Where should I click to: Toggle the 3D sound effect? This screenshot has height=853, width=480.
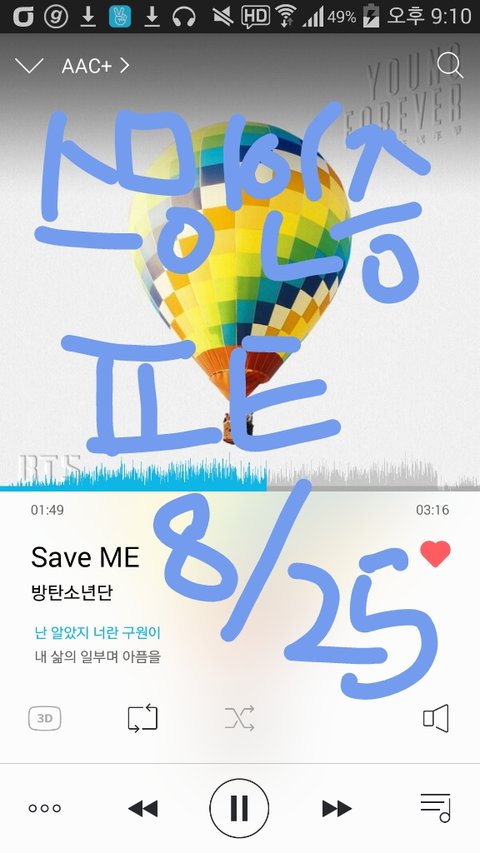(x=45, y=719)
